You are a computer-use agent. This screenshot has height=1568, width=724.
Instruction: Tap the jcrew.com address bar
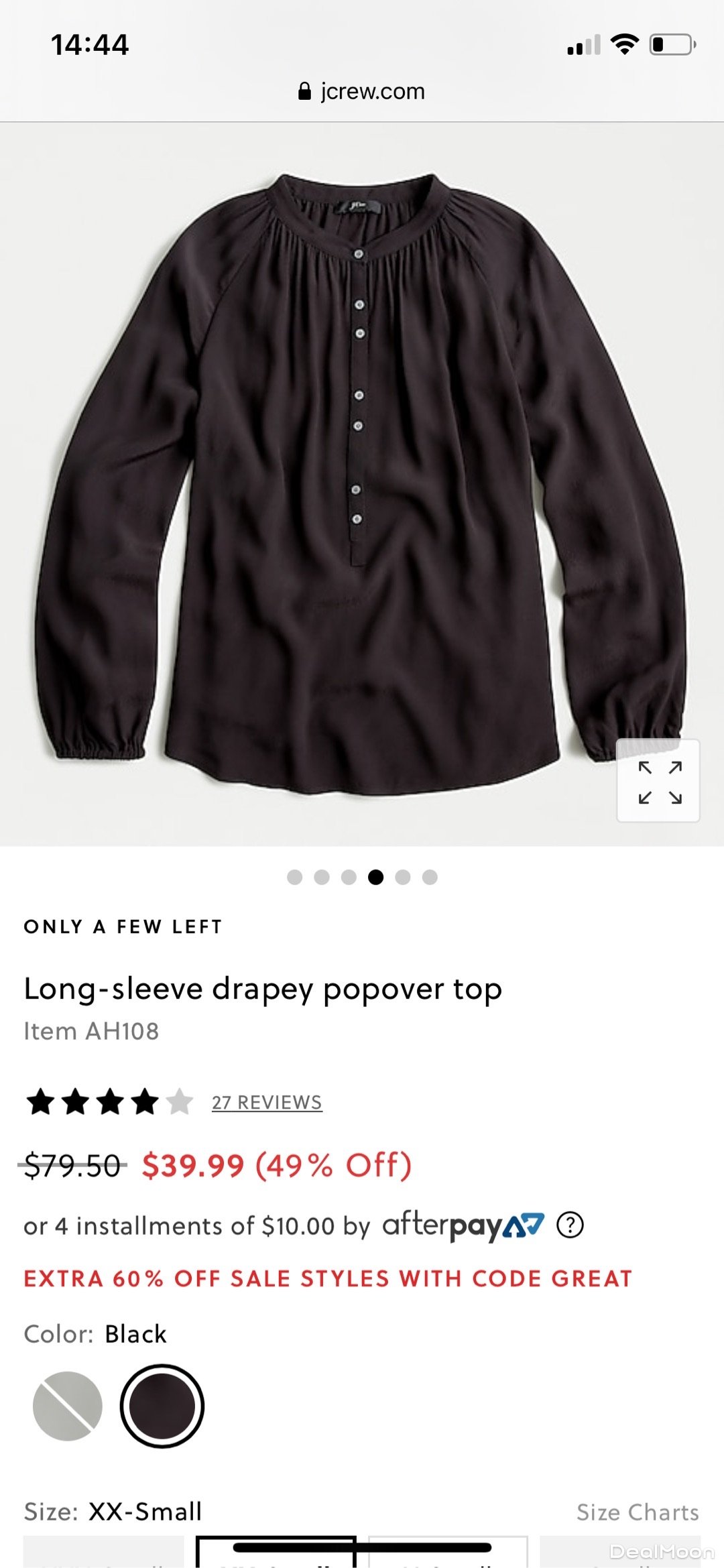pos(362,91)
